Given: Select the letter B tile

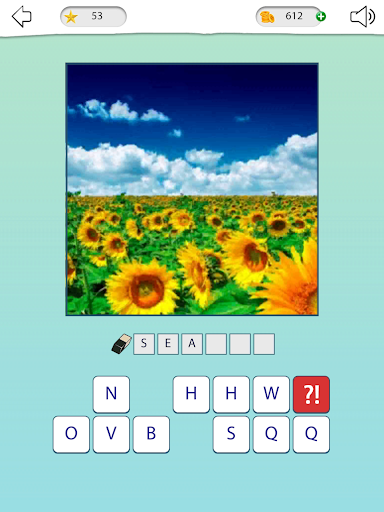Looking at the screenshot, I should (x=151, y=434).
